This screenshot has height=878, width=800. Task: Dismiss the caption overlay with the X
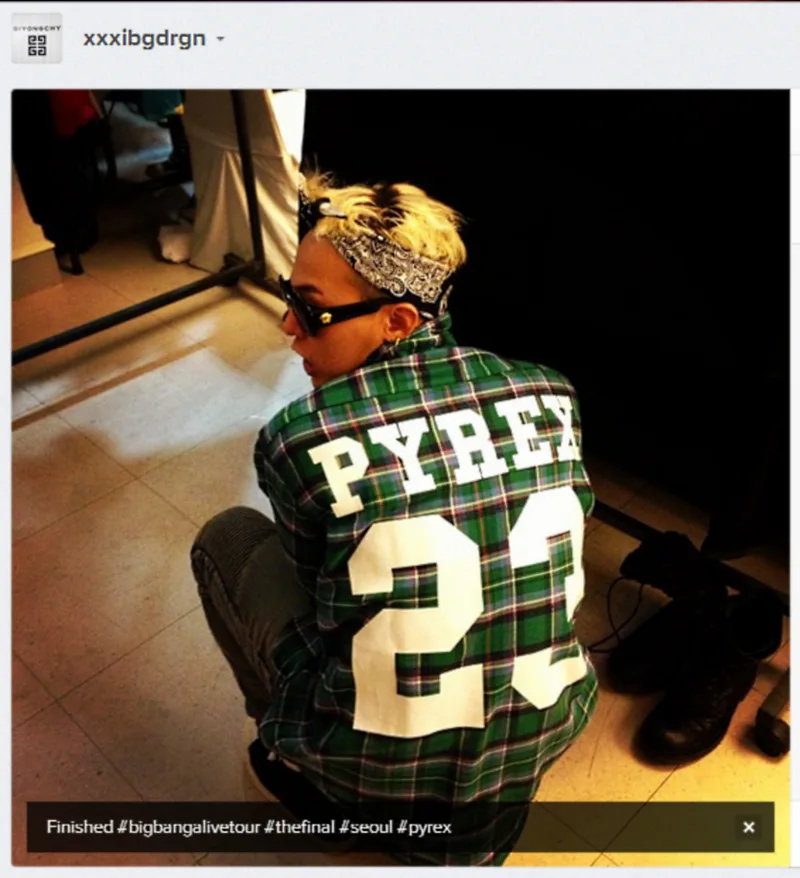(748, 827)
